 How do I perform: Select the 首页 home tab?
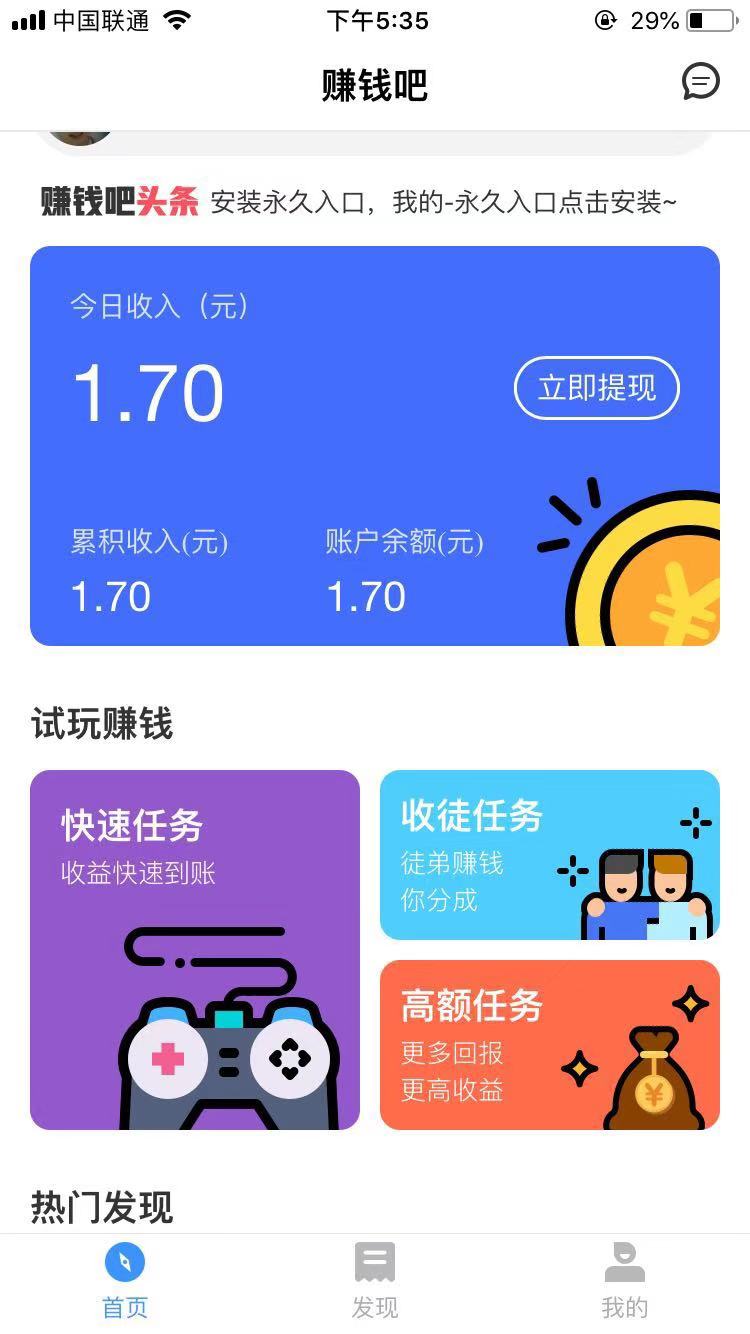pyautogui.click(x=125, y=1282)
